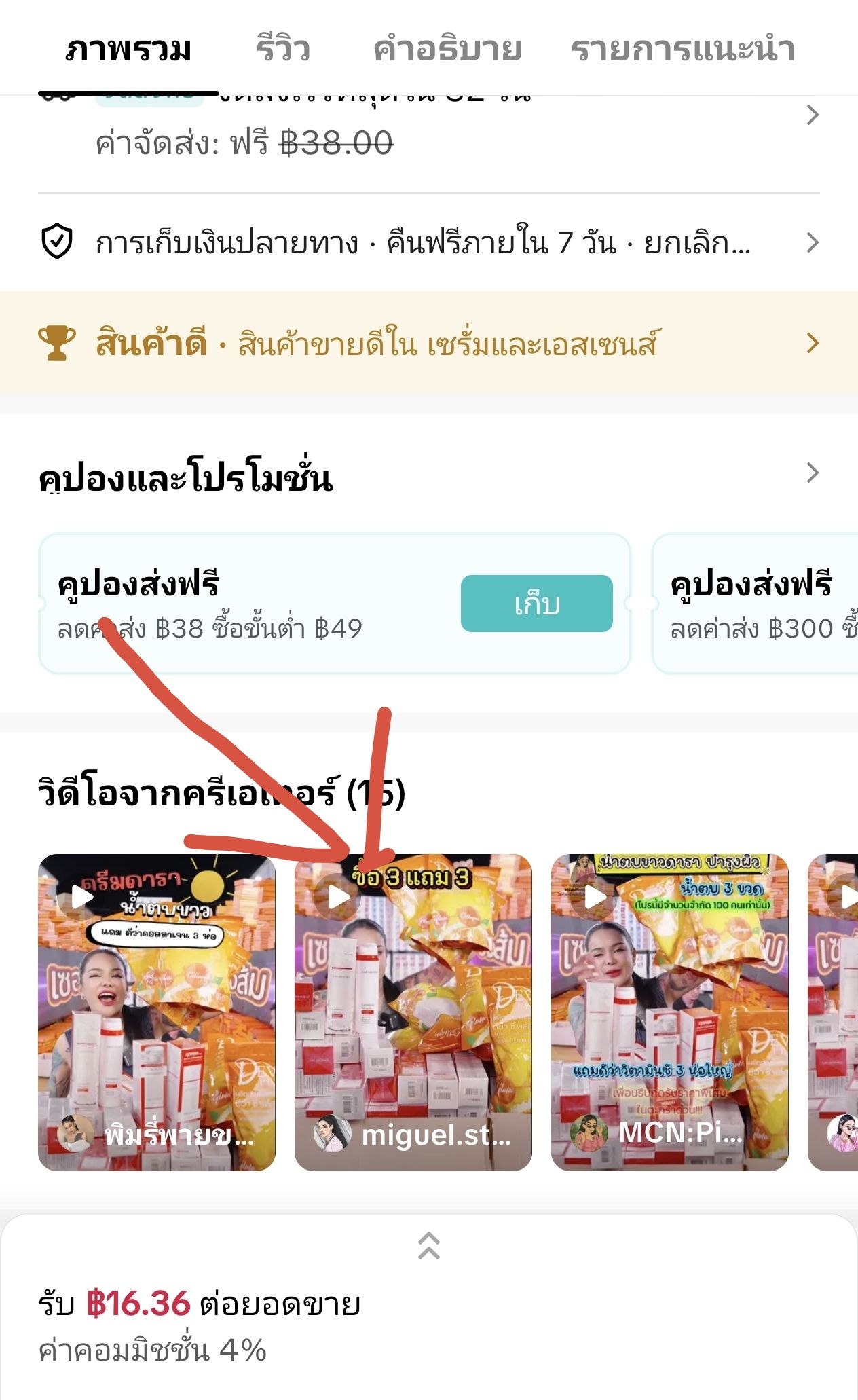Play the creator video by พิมรี่พาย
Screen dimensions: 858x1400
coord(157,1012)
